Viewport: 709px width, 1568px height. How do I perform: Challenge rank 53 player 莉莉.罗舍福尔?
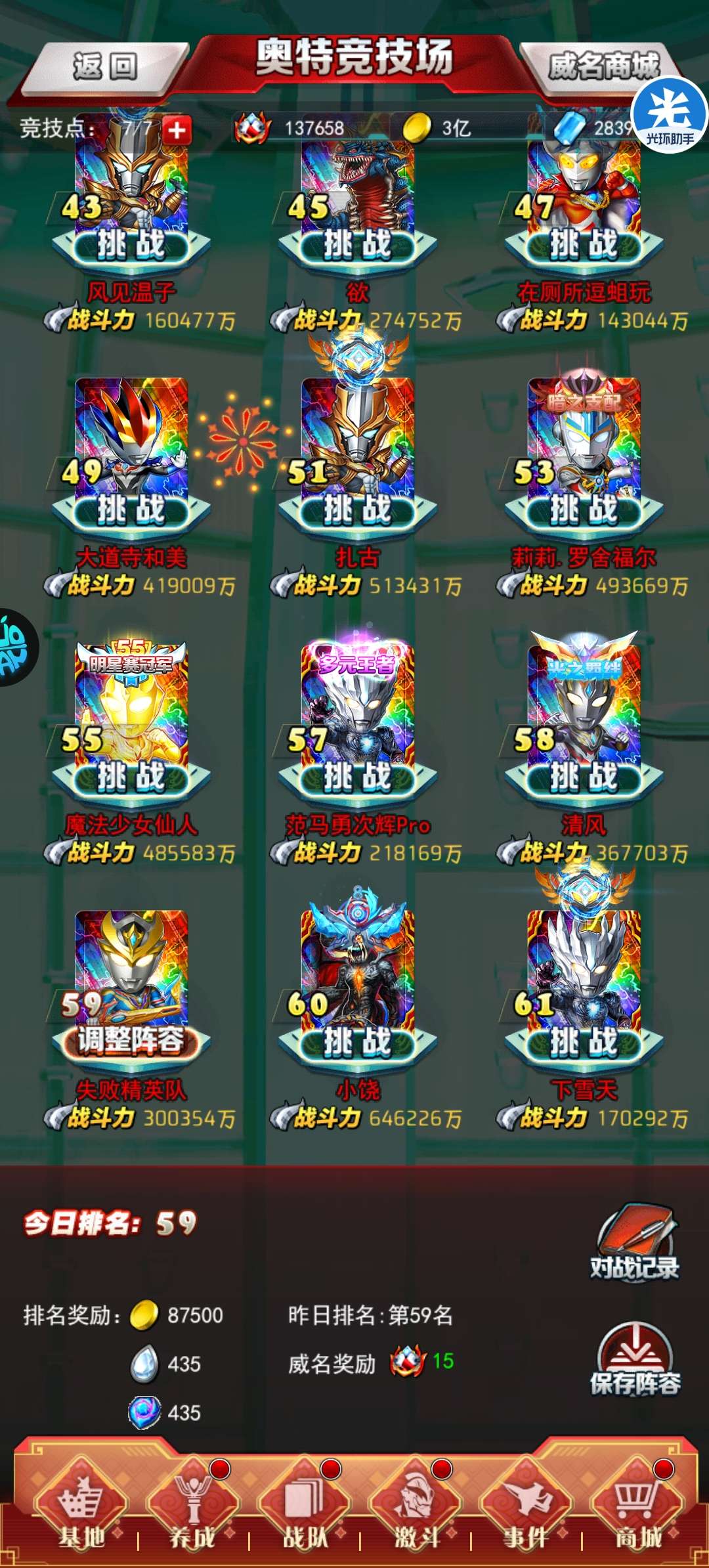[584, 510]
